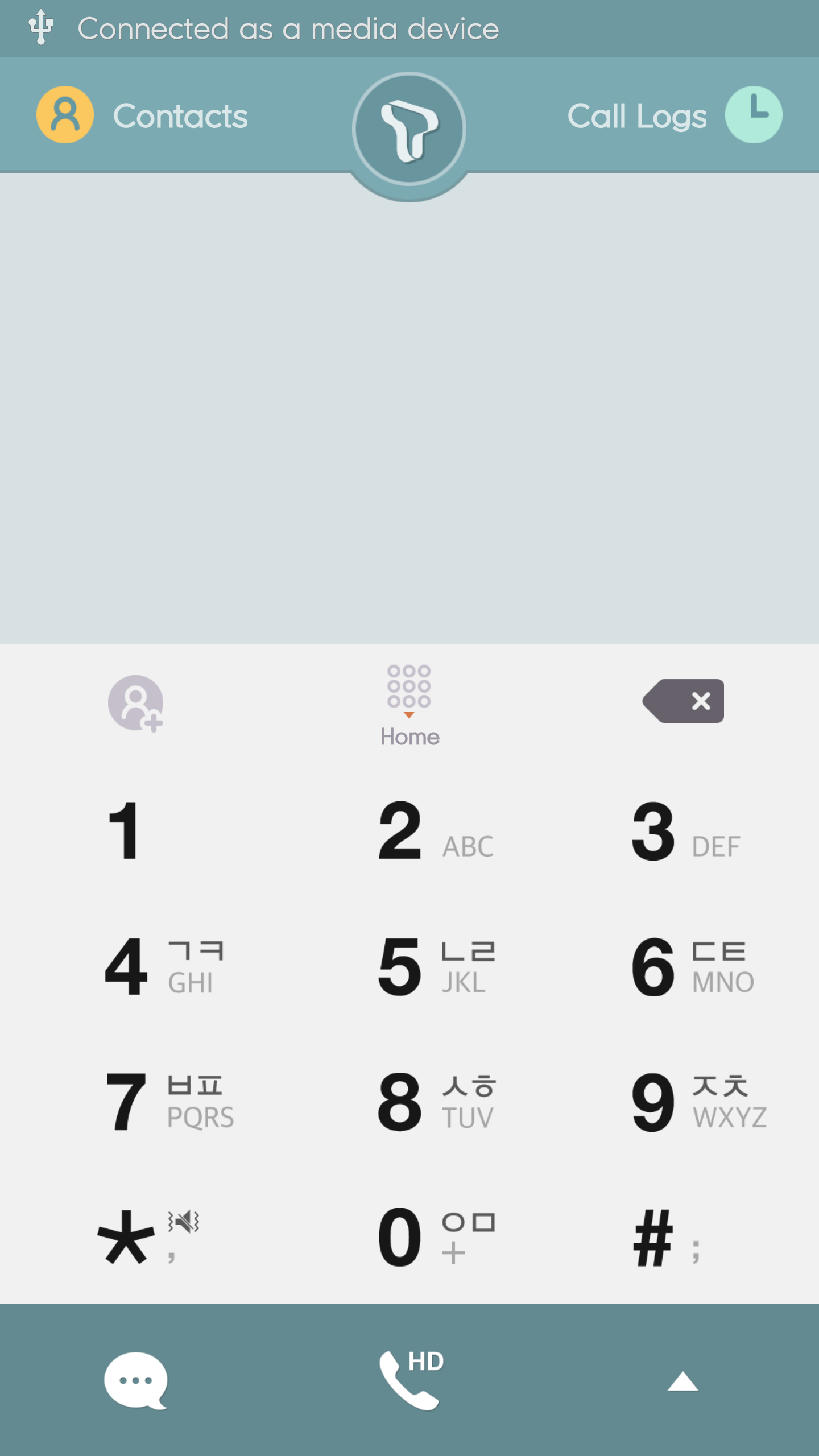Delete the last digit with backspace
Viewport: 819px width, 1456px height.
[x=684, y=701]
